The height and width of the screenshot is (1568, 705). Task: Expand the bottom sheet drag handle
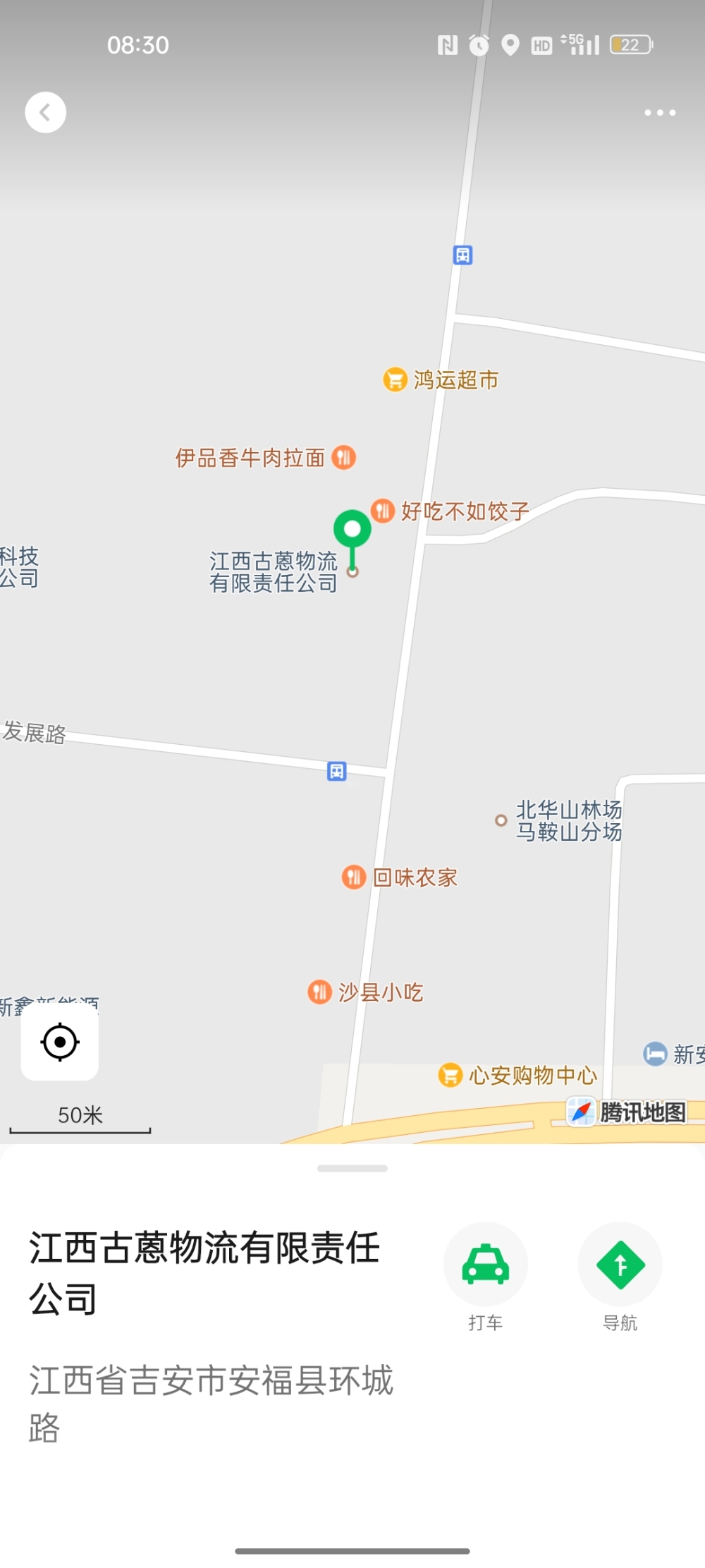(x=352, y=1169)
